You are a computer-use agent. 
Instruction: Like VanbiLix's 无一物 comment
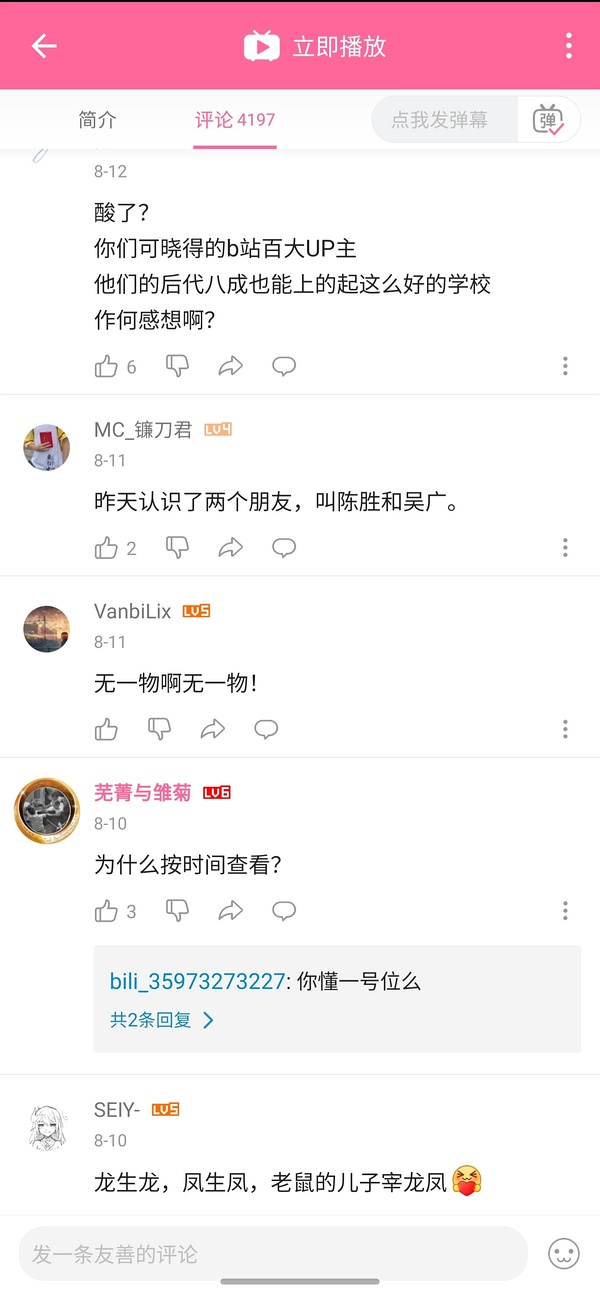(x=107, y=729)
